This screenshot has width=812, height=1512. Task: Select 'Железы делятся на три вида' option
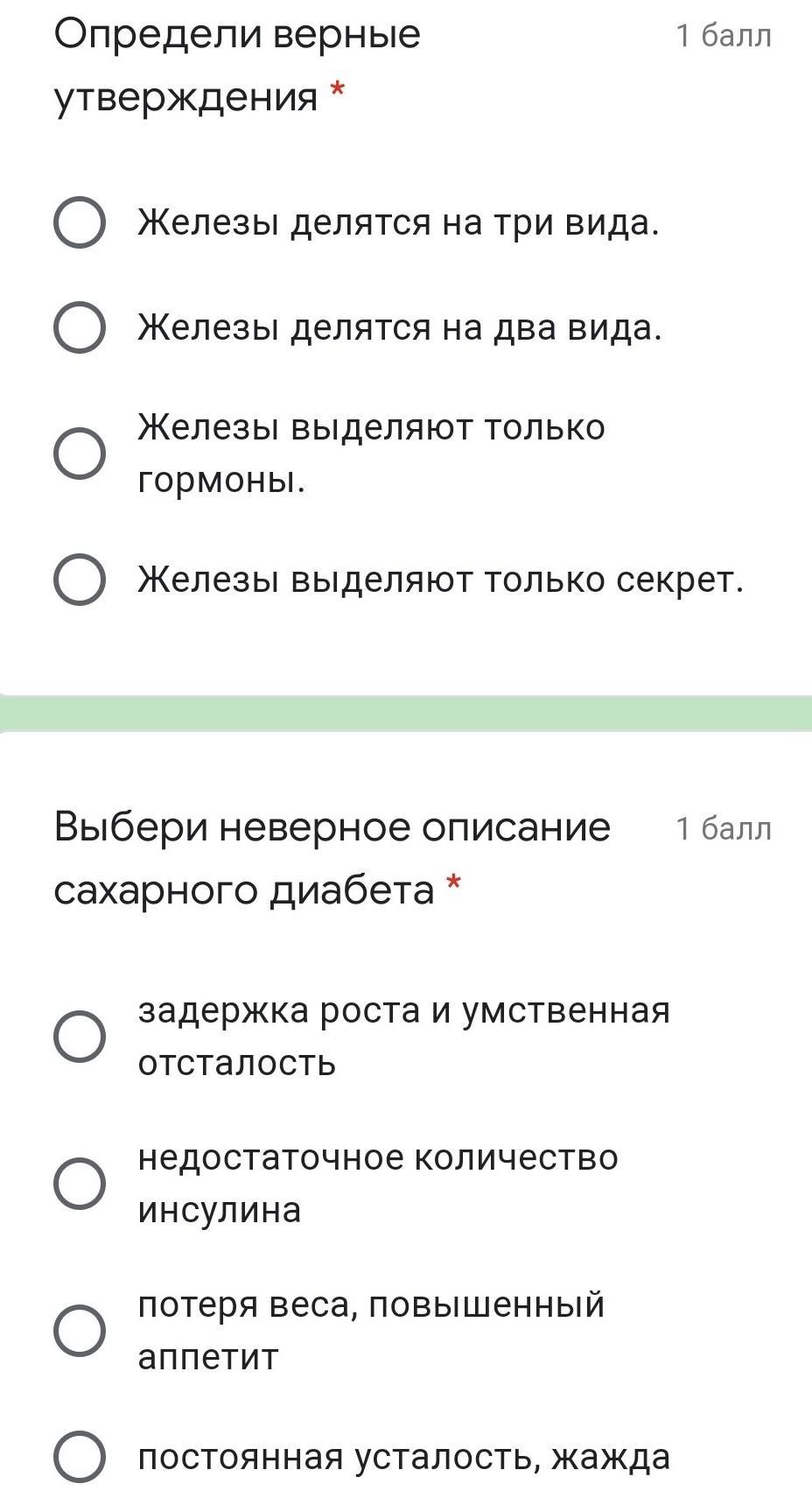[80, 223]
